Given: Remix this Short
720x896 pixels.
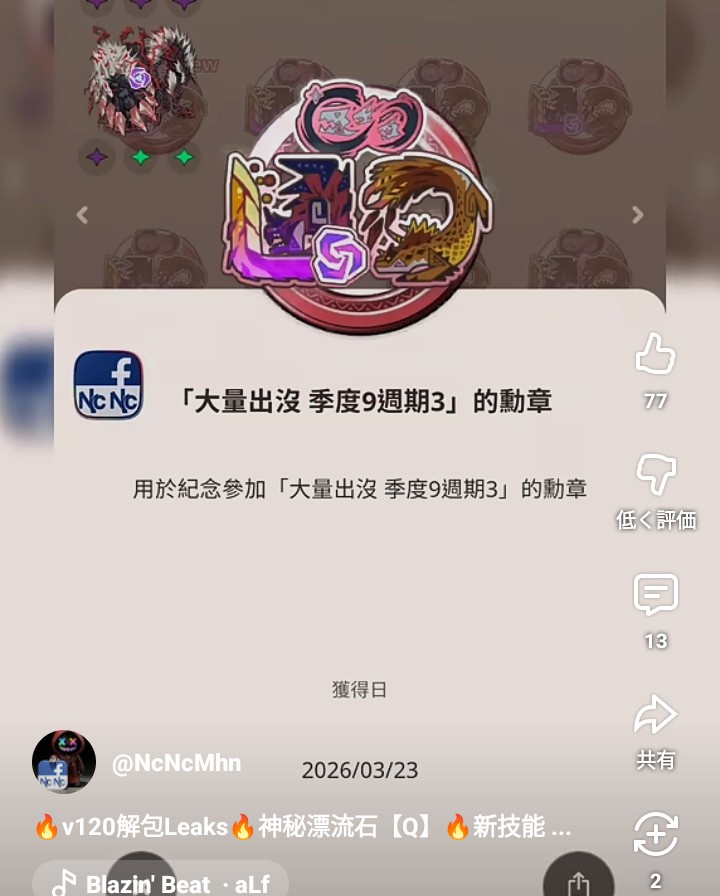Looking at the screenshot, I should 656,834.
